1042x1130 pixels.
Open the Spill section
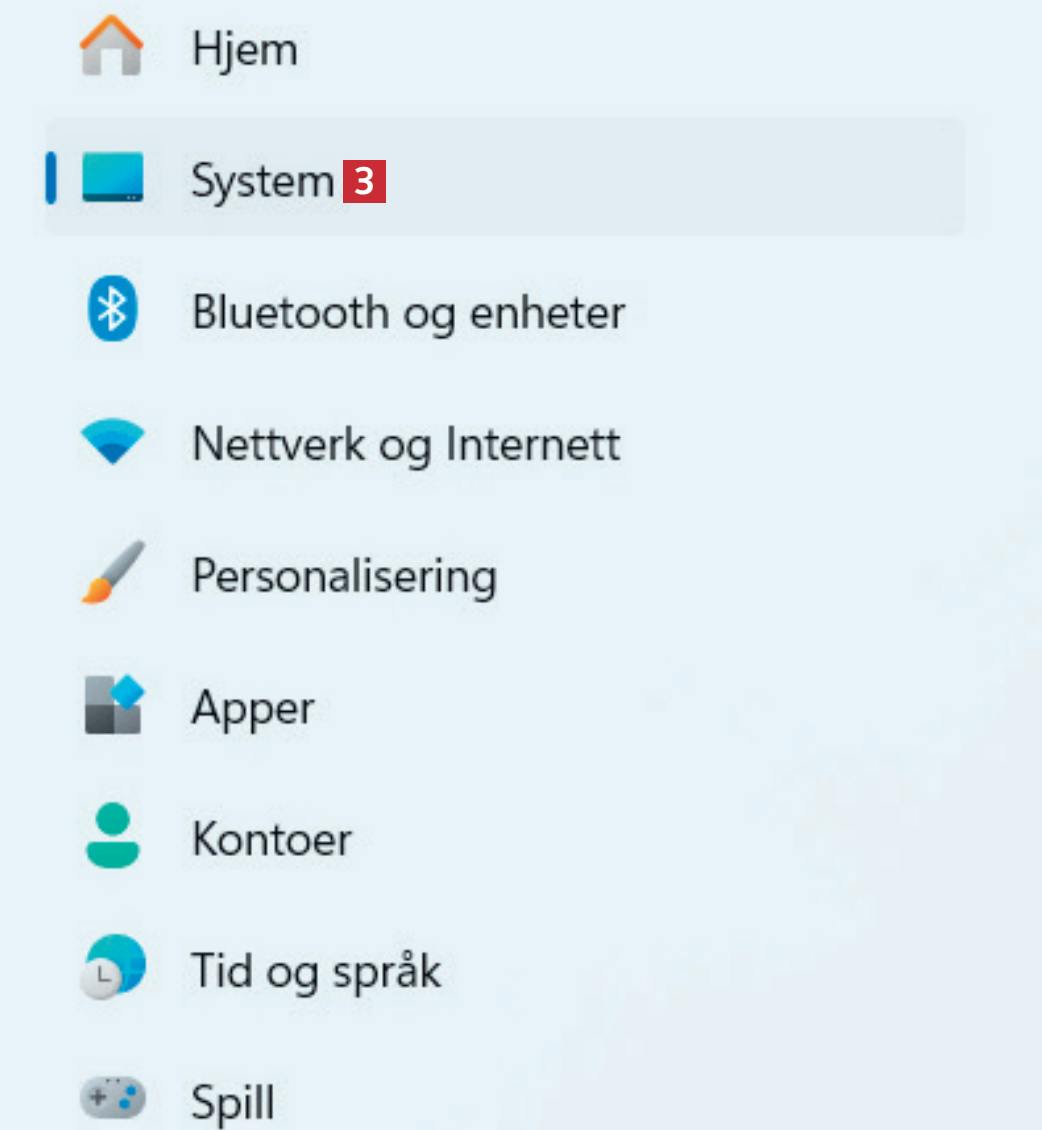click(x=232, y=1101)
